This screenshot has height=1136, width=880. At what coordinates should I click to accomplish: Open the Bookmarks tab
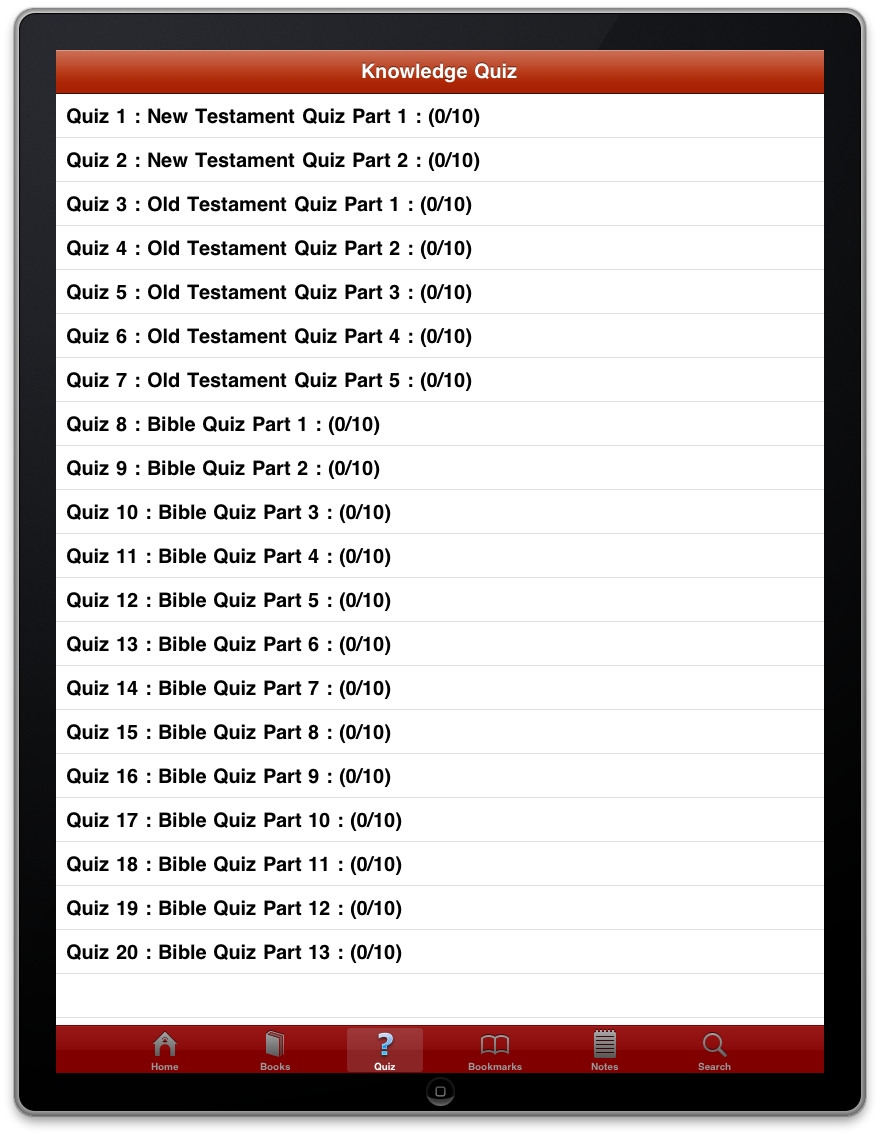pos(495,1051)
